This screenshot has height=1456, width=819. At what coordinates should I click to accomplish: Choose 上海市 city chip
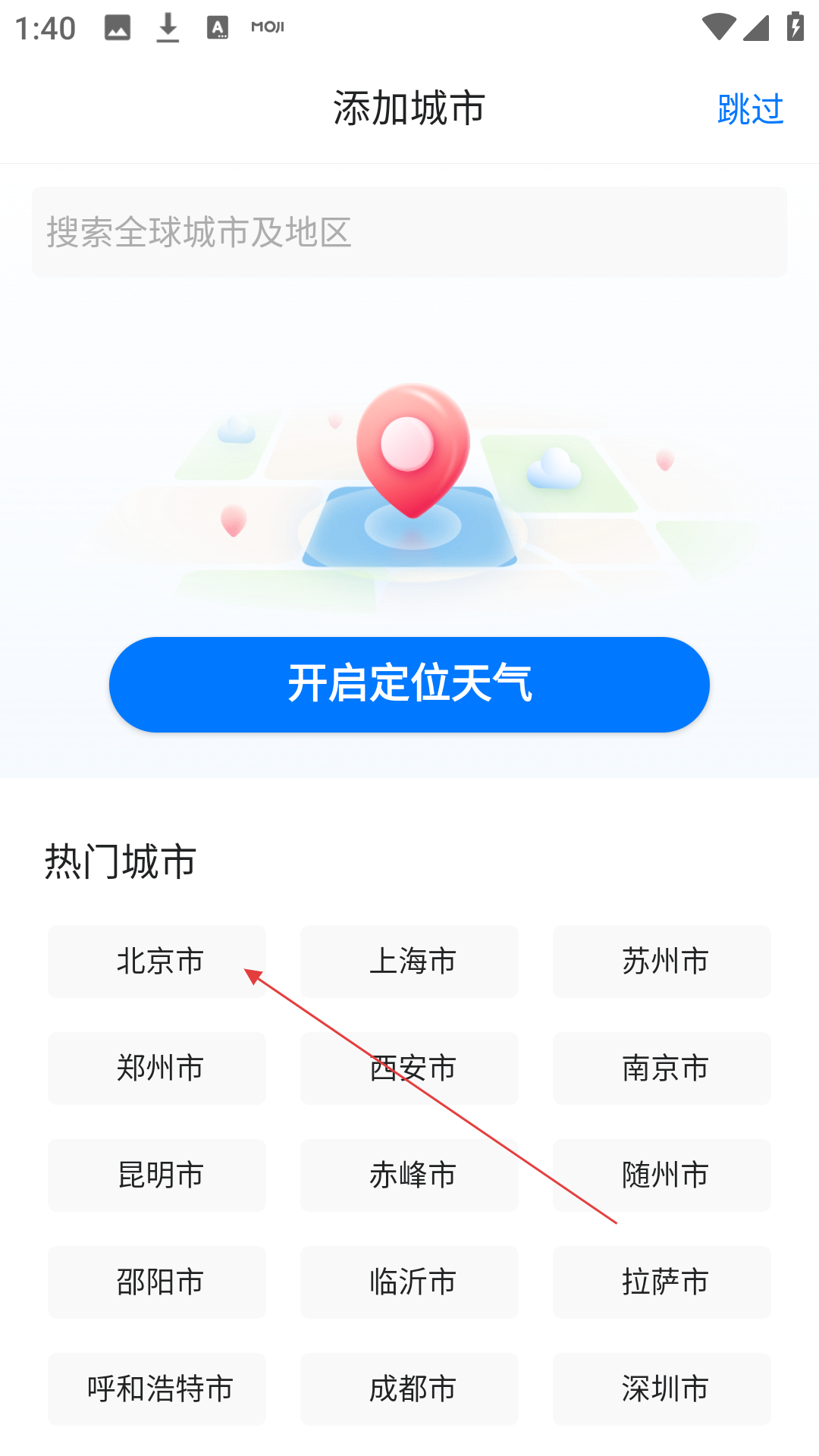409,962
